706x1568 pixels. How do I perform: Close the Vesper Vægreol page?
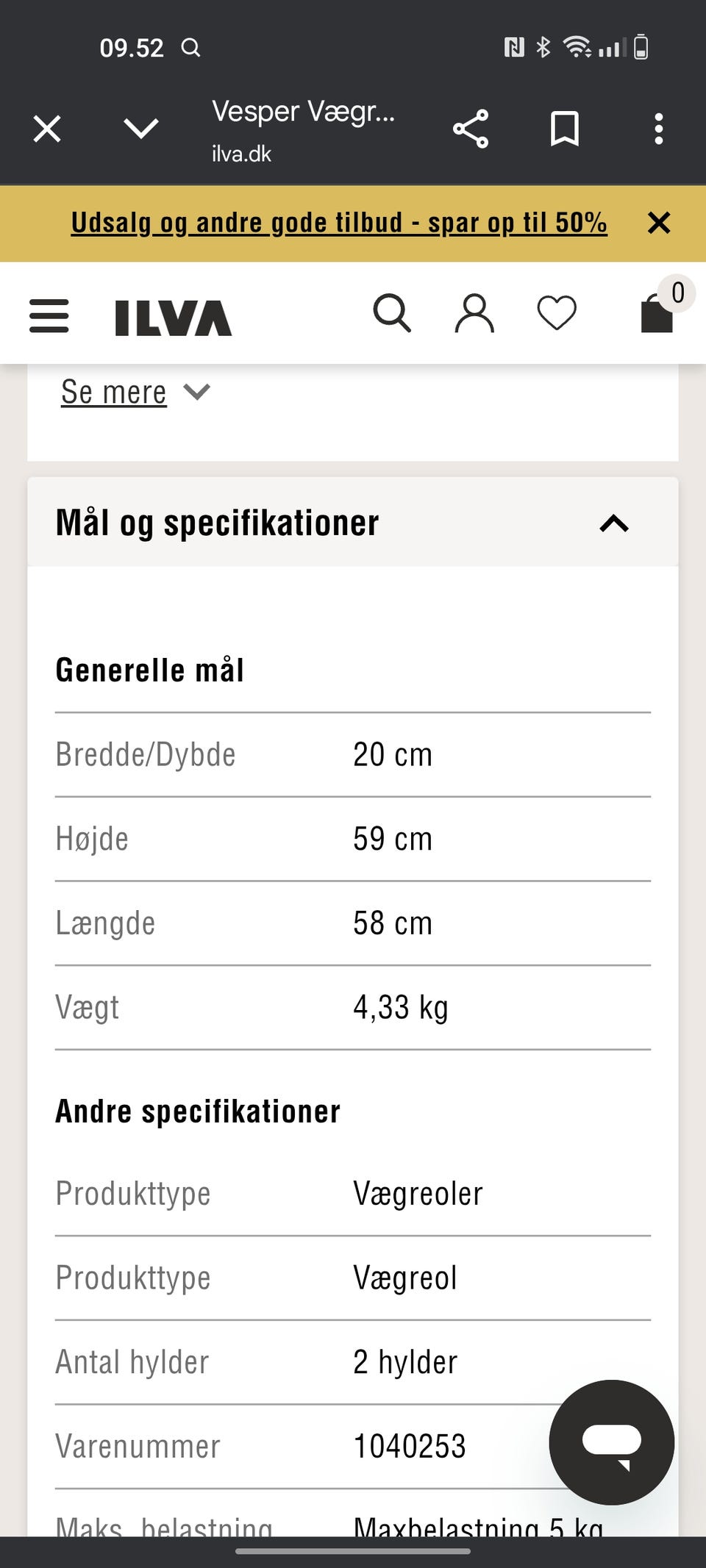46,128
